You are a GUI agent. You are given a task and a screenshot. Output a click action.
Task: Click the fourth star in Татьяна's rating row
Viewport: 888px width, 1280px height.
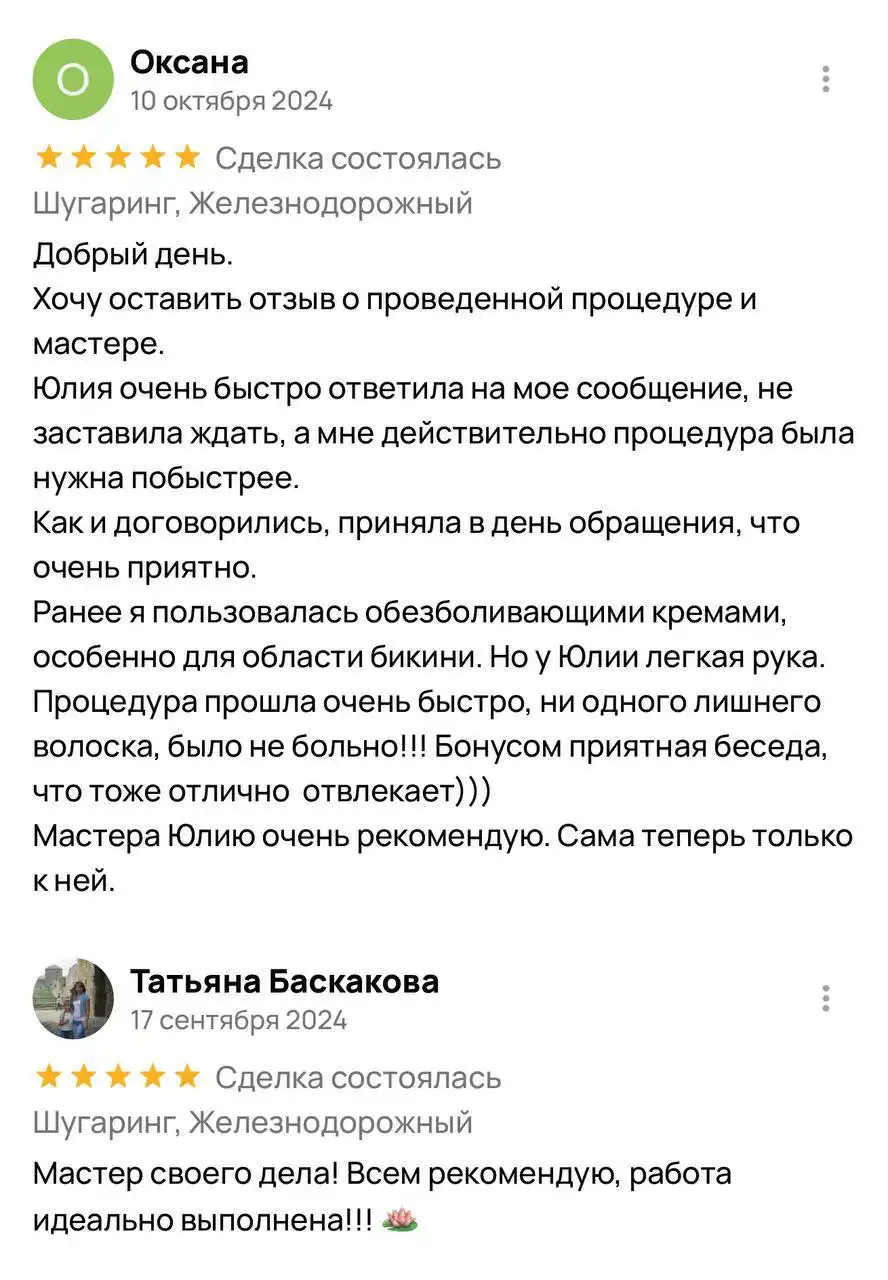(151, 1077)
